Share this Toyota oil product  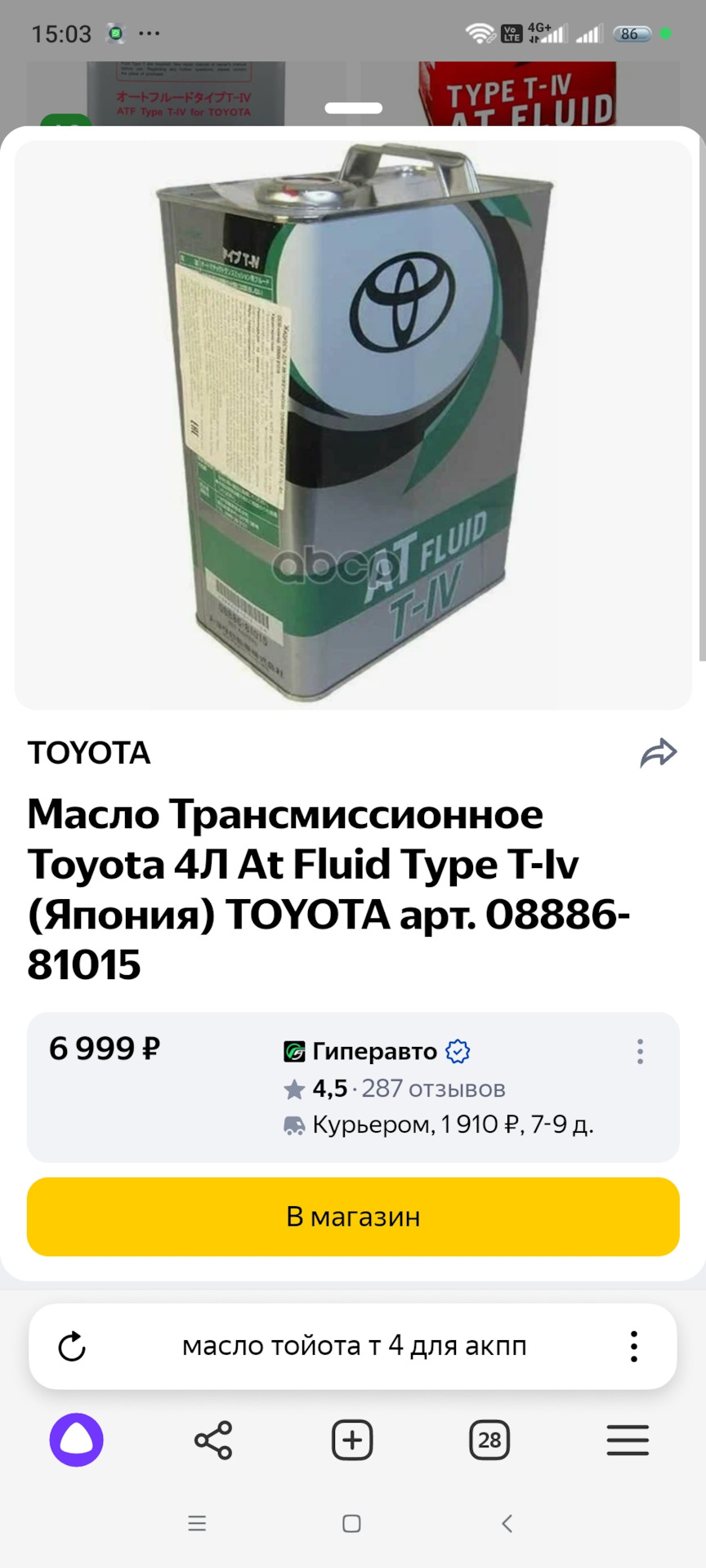coord(659,753)
